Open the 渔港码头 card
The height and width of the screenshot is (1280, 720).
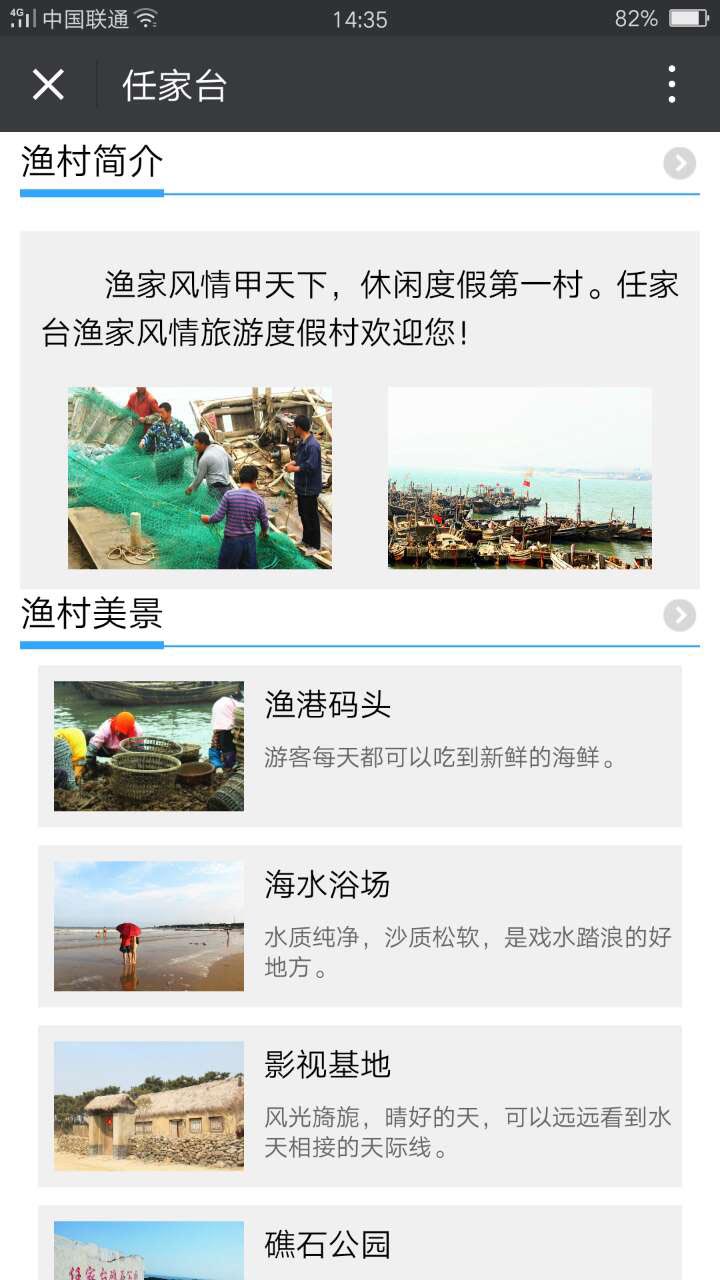(360, 746)
